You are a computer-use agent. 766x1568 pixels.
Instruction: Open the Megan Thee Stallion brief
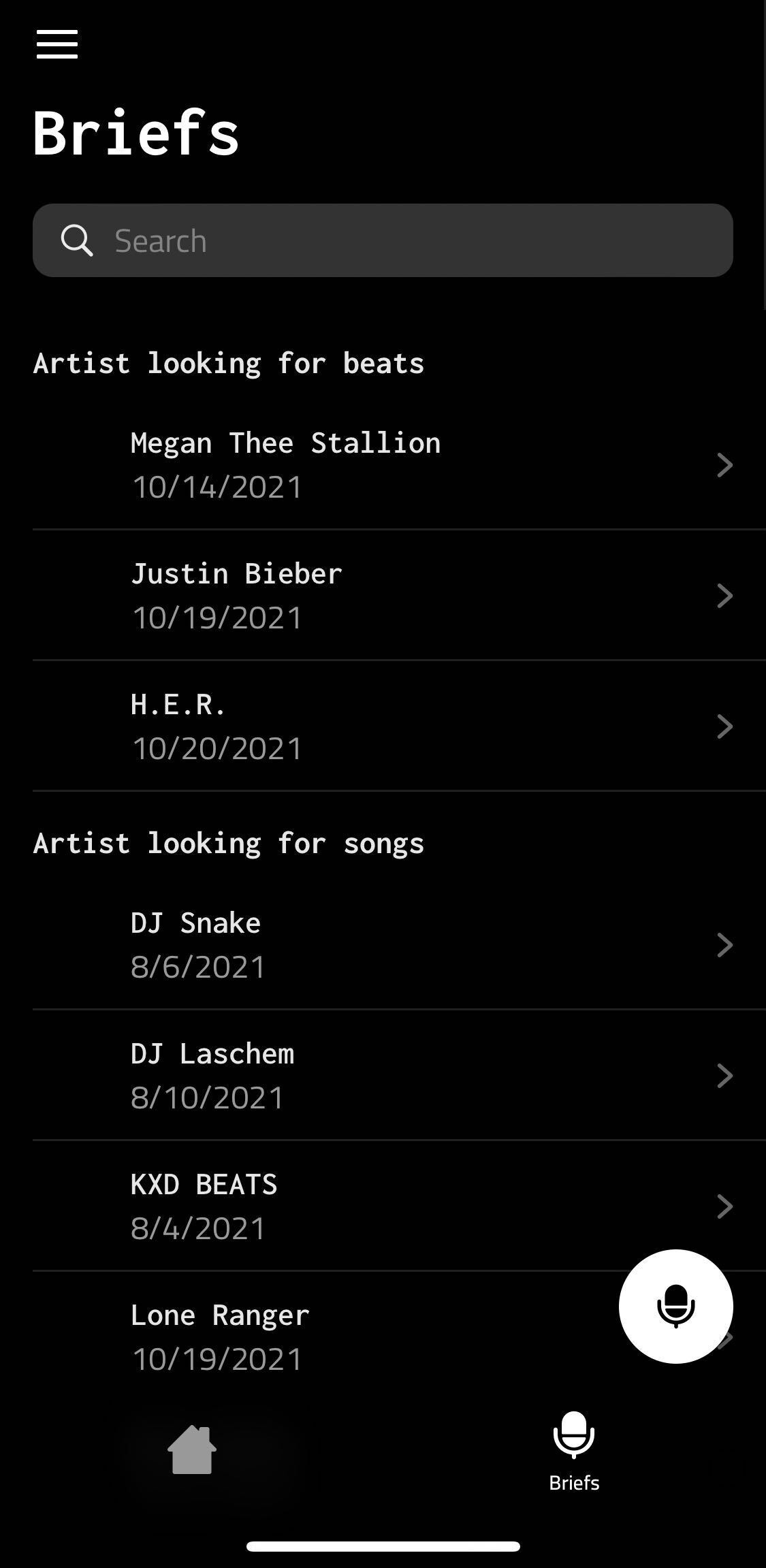(399, 464)
